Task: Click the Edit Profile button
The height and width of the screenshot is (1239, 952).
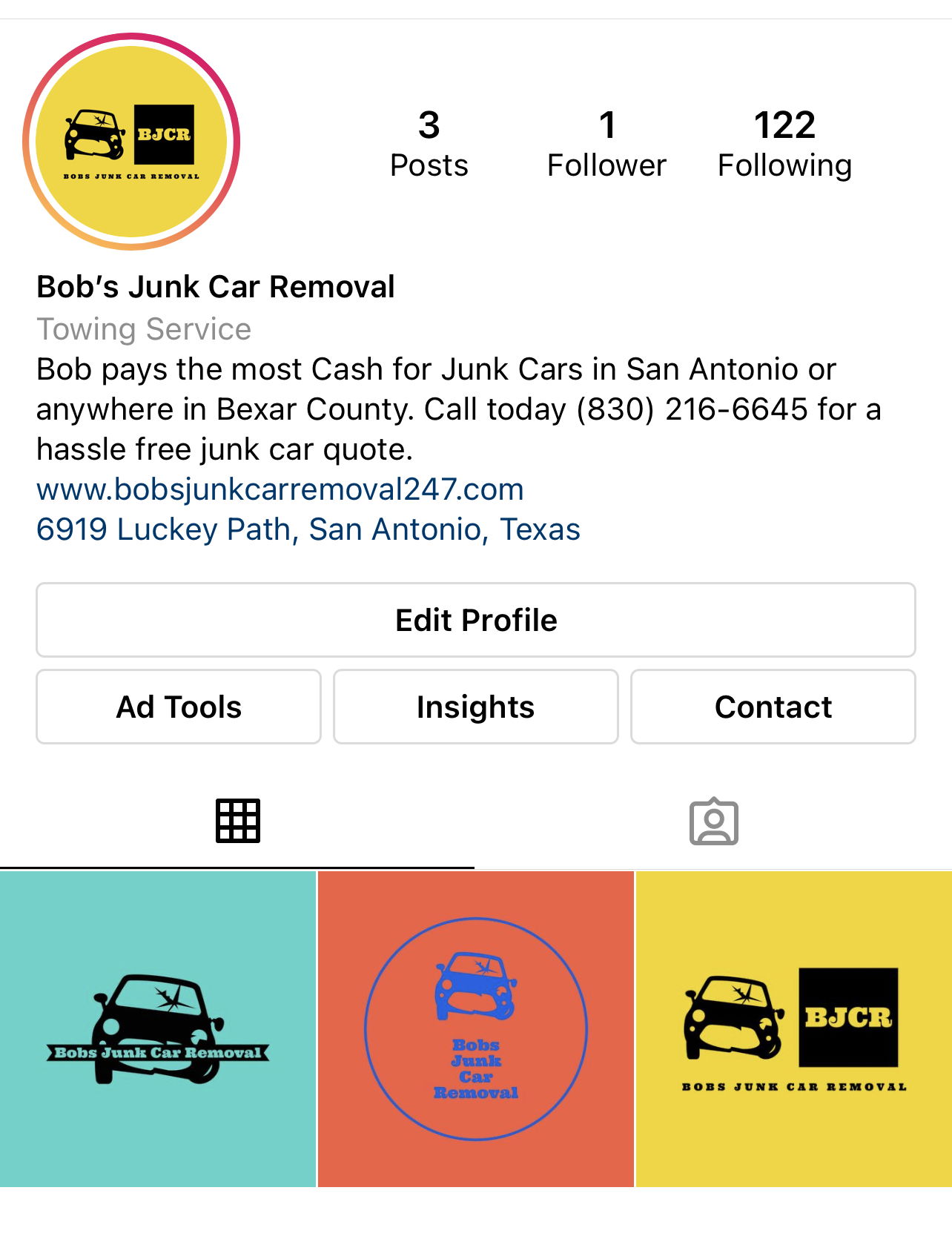Action: click(475, 620)
